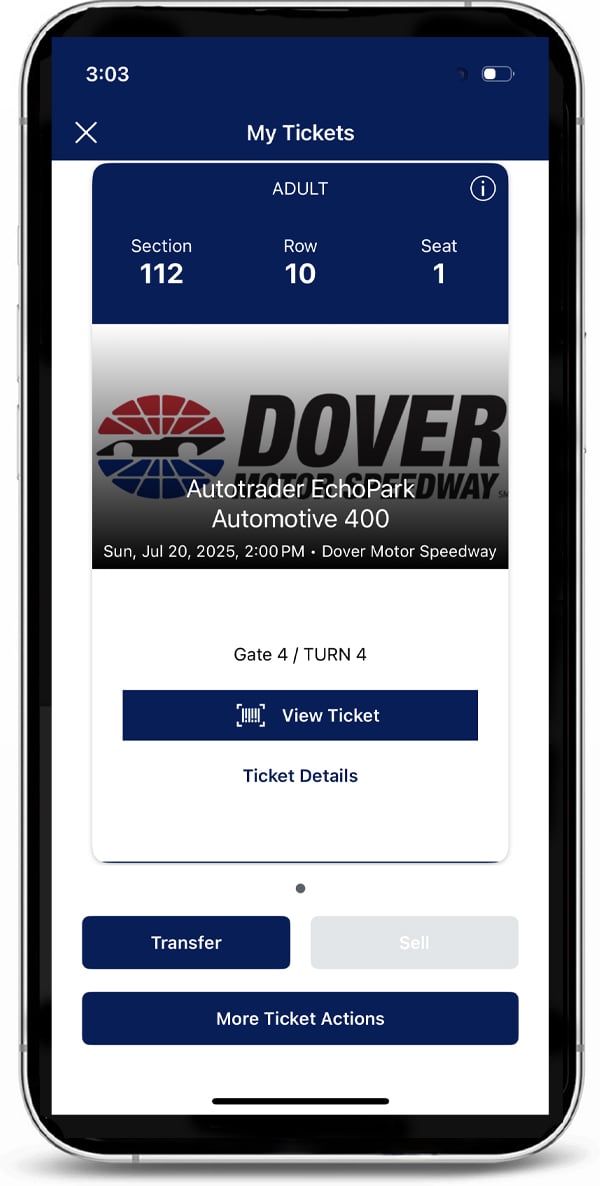
Task: Tap the View Ticket button
Action: (x=300, y=715)
